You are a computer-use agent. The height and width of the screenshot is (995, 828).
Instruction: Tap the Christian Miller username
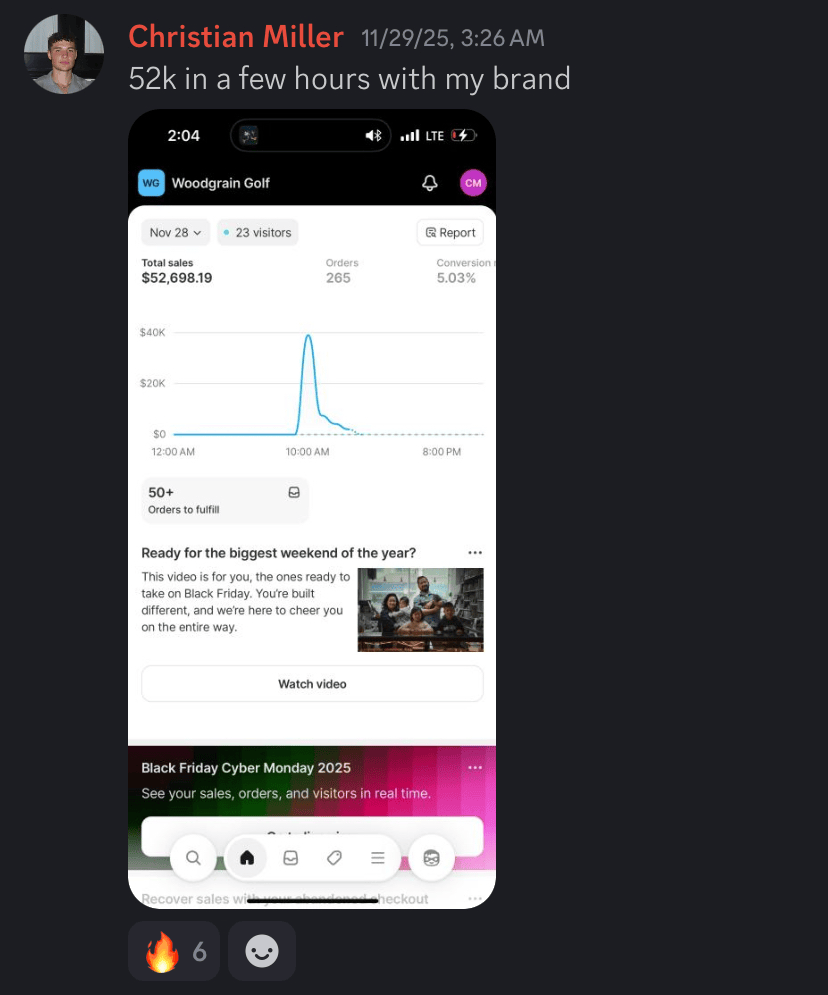[x=236, y=38]
